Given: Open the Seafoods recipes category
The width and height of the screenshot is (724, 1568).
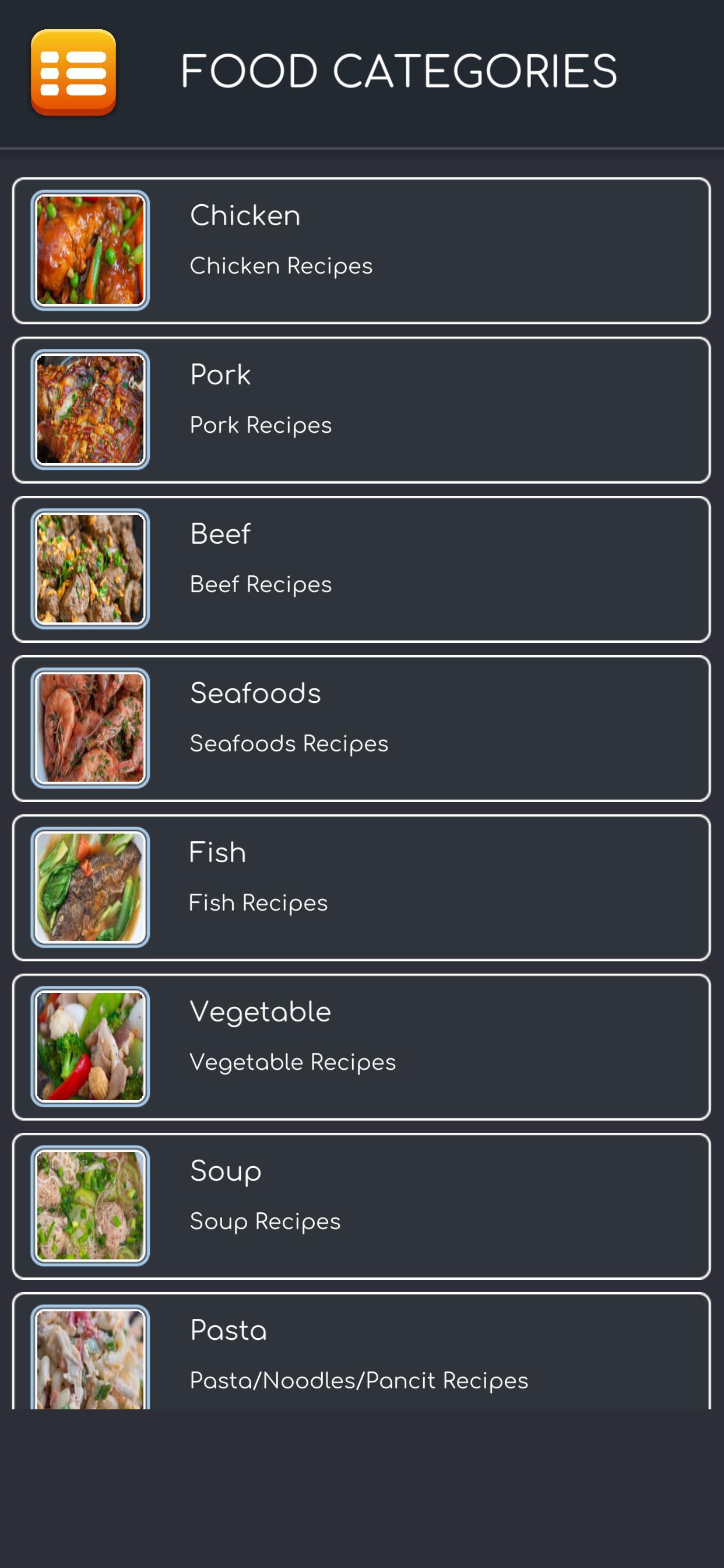Looking at the screenshot, I should [361, 728].
